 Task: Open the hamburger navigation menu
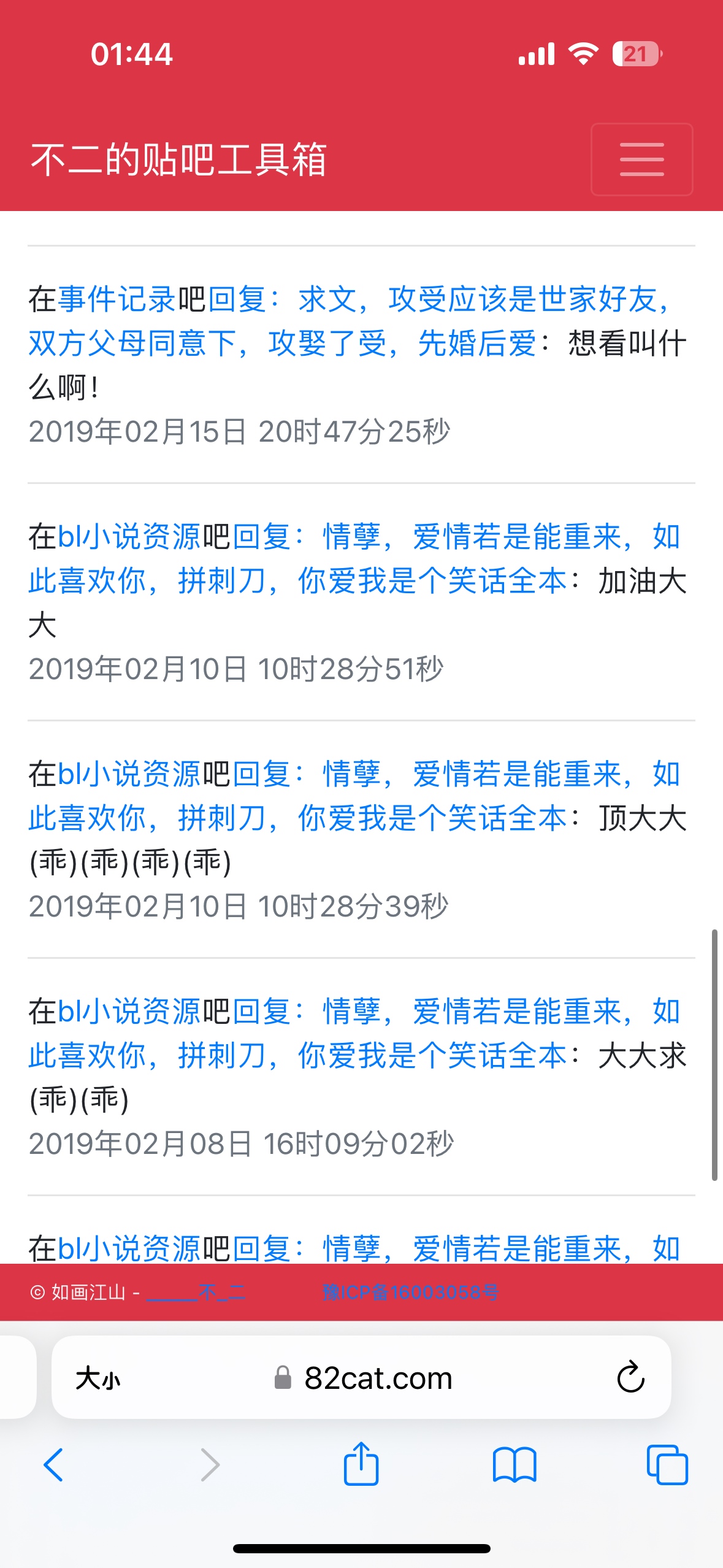pos(641,159)
